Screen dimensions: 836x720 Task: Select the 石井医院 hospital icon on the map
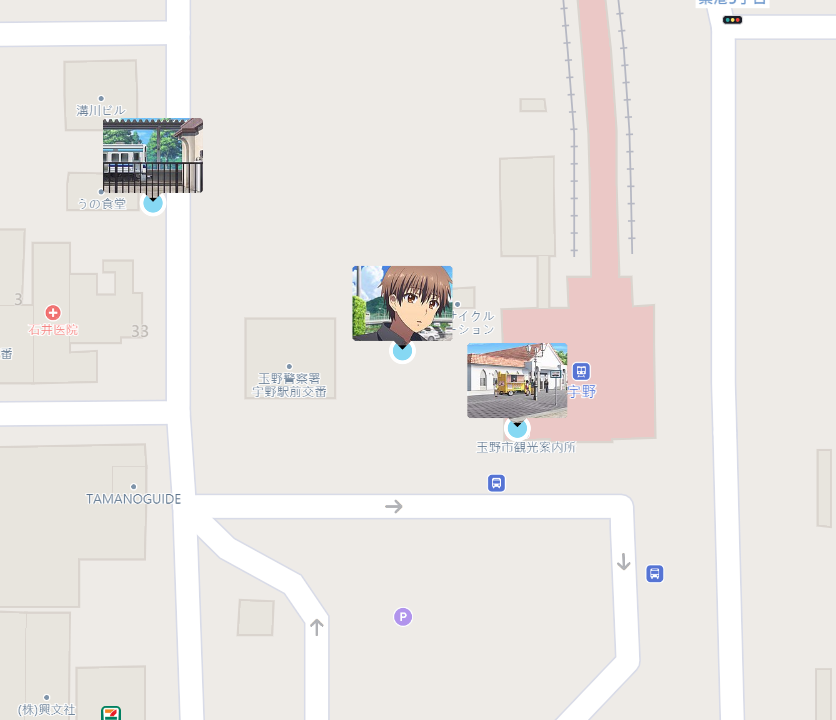pos(53,313)
